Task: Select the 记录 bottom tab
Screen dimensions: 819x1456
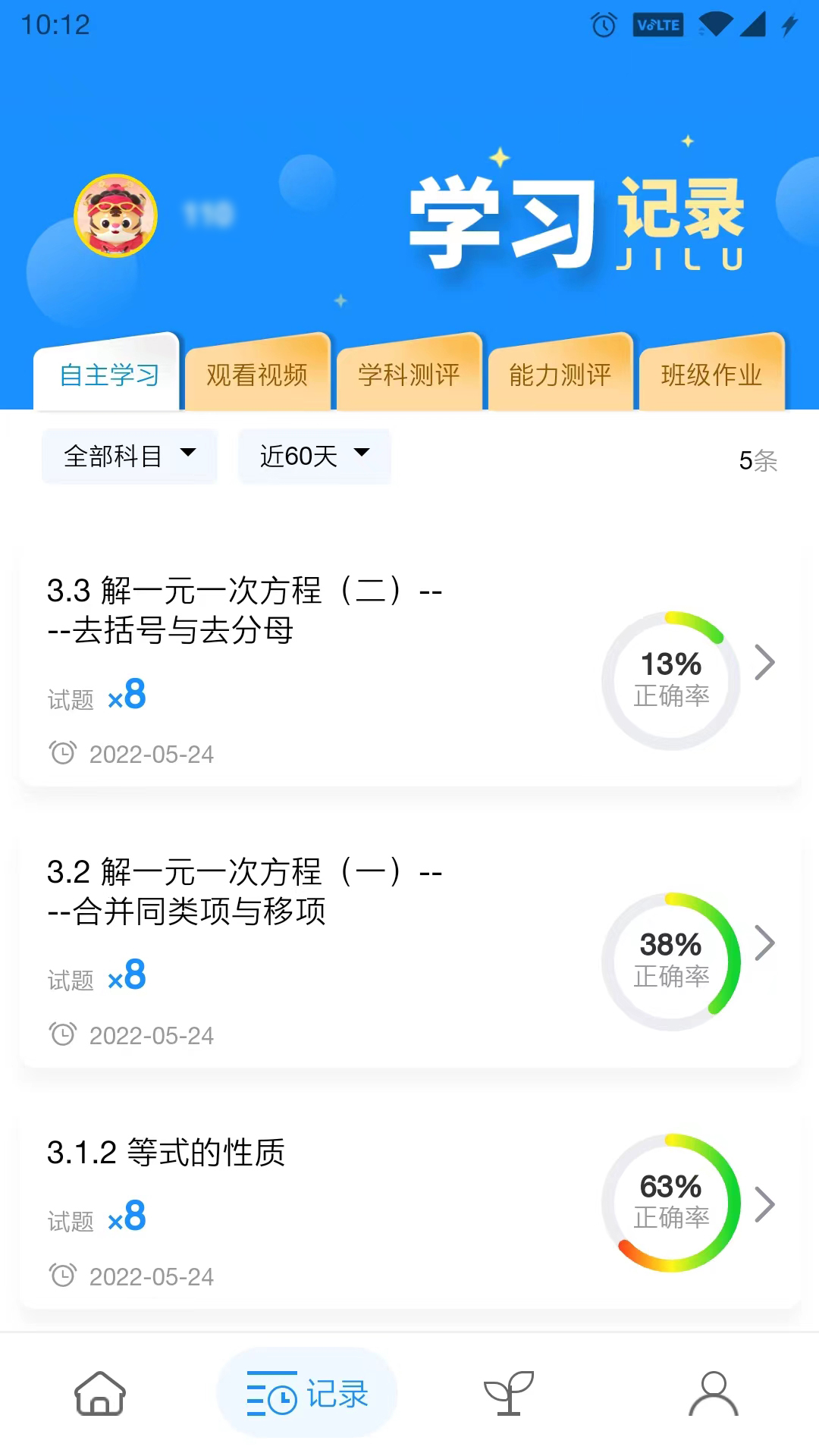Action: [307, 1393]
